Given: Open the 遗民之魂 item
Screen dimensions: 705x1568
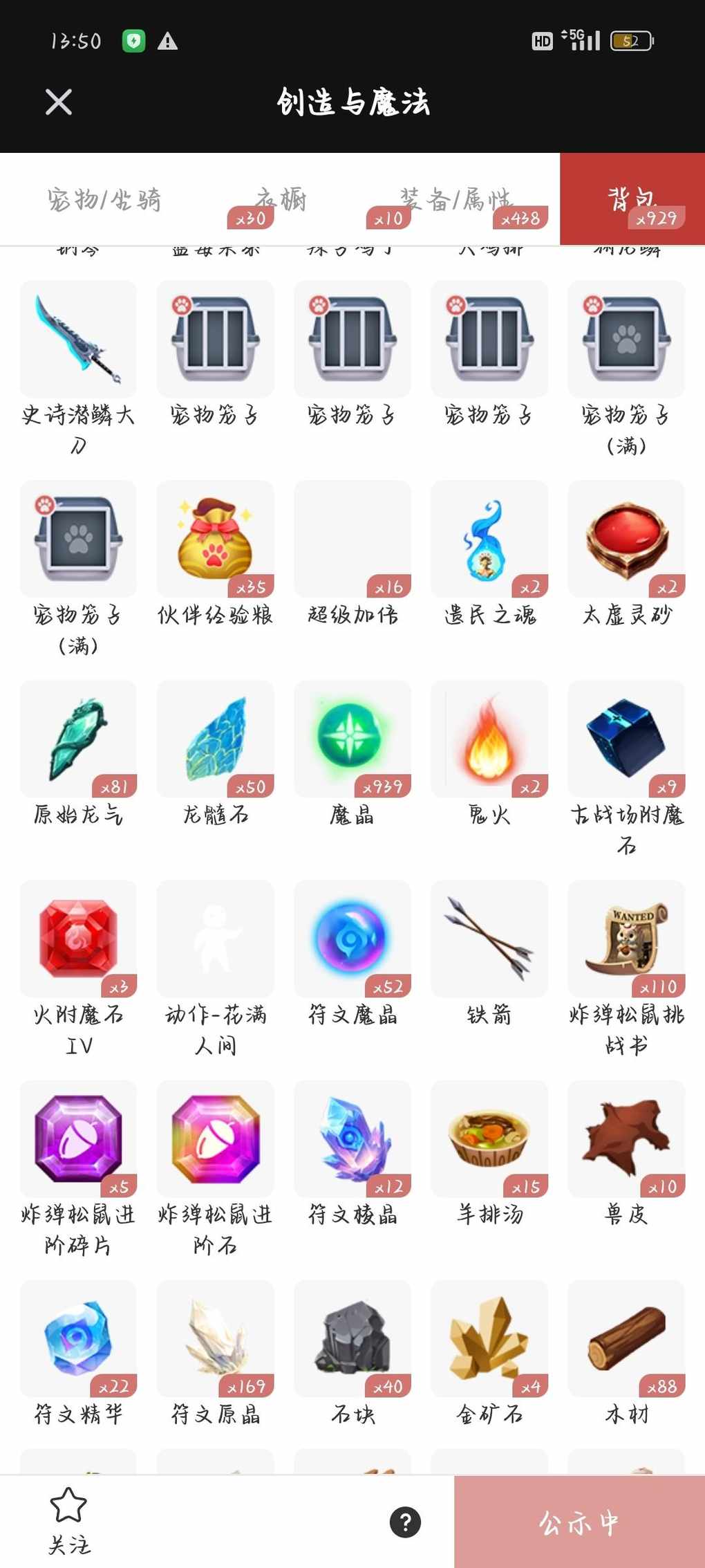Looking at the screenshot, I should [x=489, y=539].
